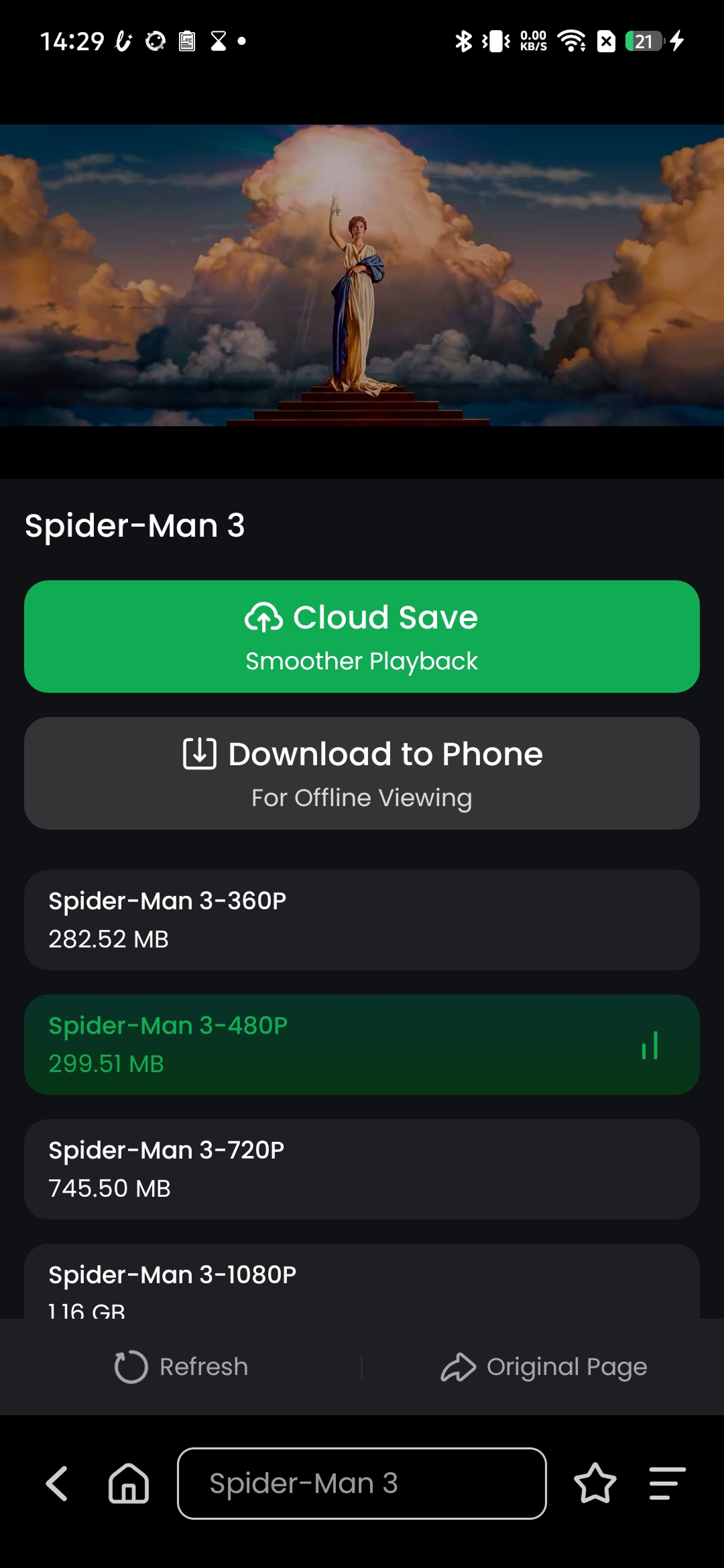Expand the video player thumbnail
This screenshot has height=1568, width=724.
pos(362,298)
